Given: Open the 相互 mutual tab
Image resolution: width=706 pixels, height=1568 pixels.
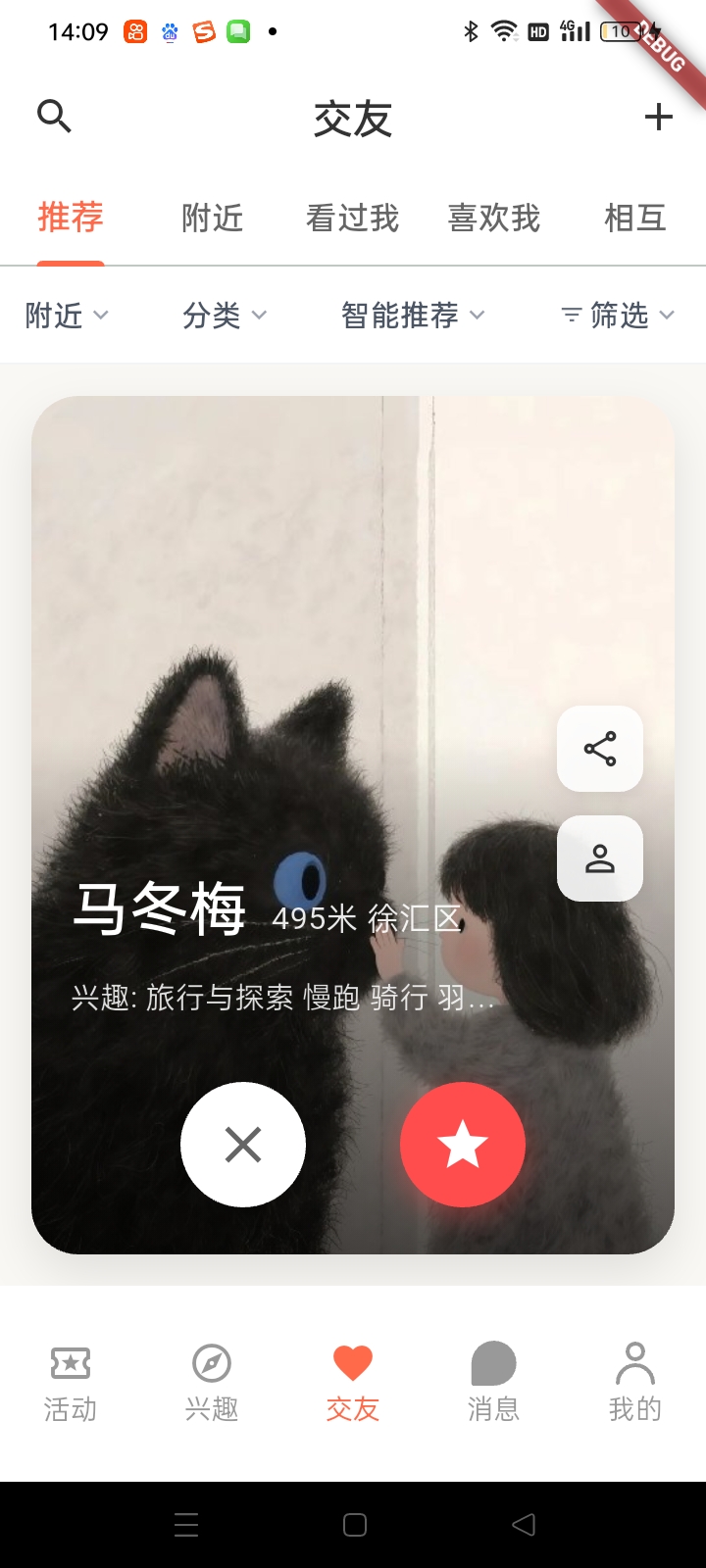Looking at the screenshot, I should (635, 218).
